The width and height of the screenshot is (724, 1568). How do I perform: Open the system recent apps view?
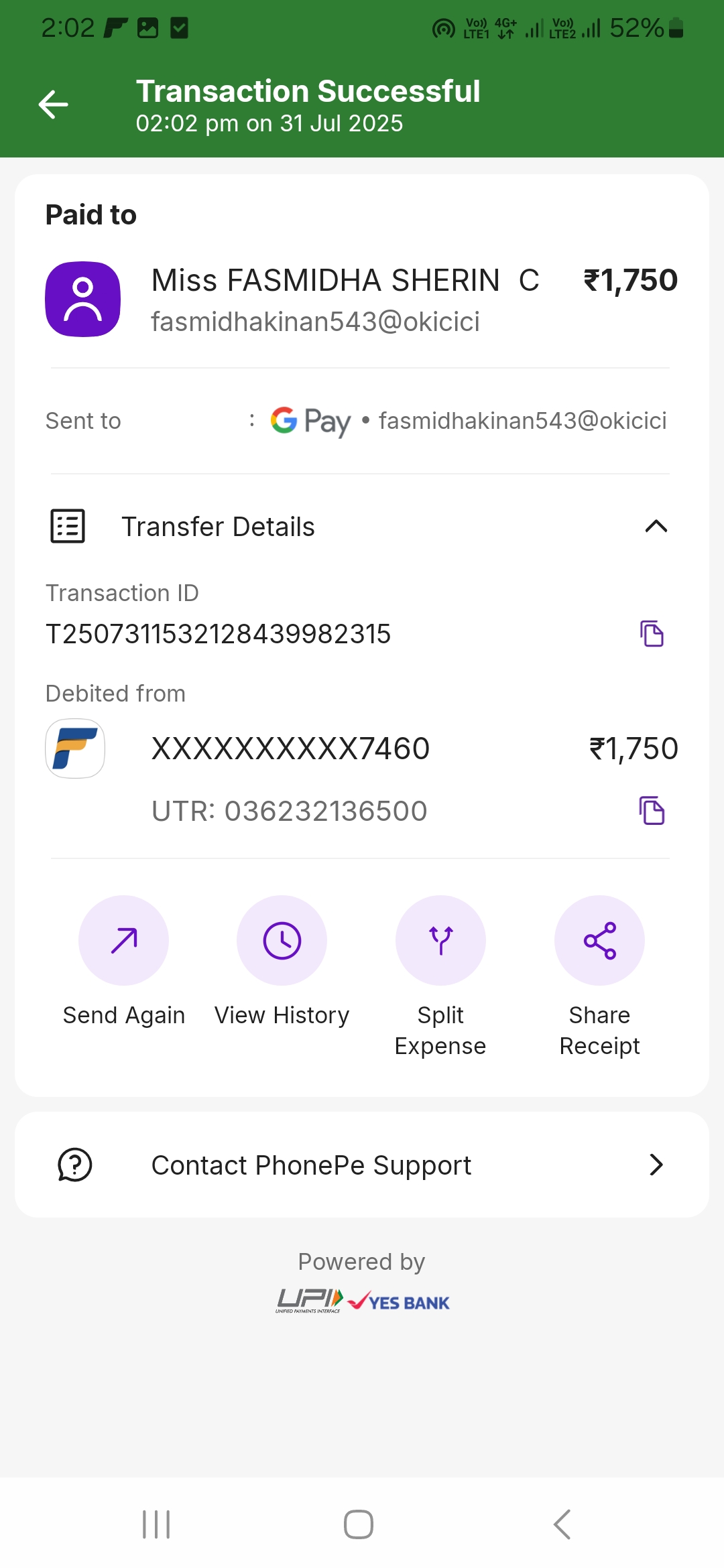(156, 1524)
